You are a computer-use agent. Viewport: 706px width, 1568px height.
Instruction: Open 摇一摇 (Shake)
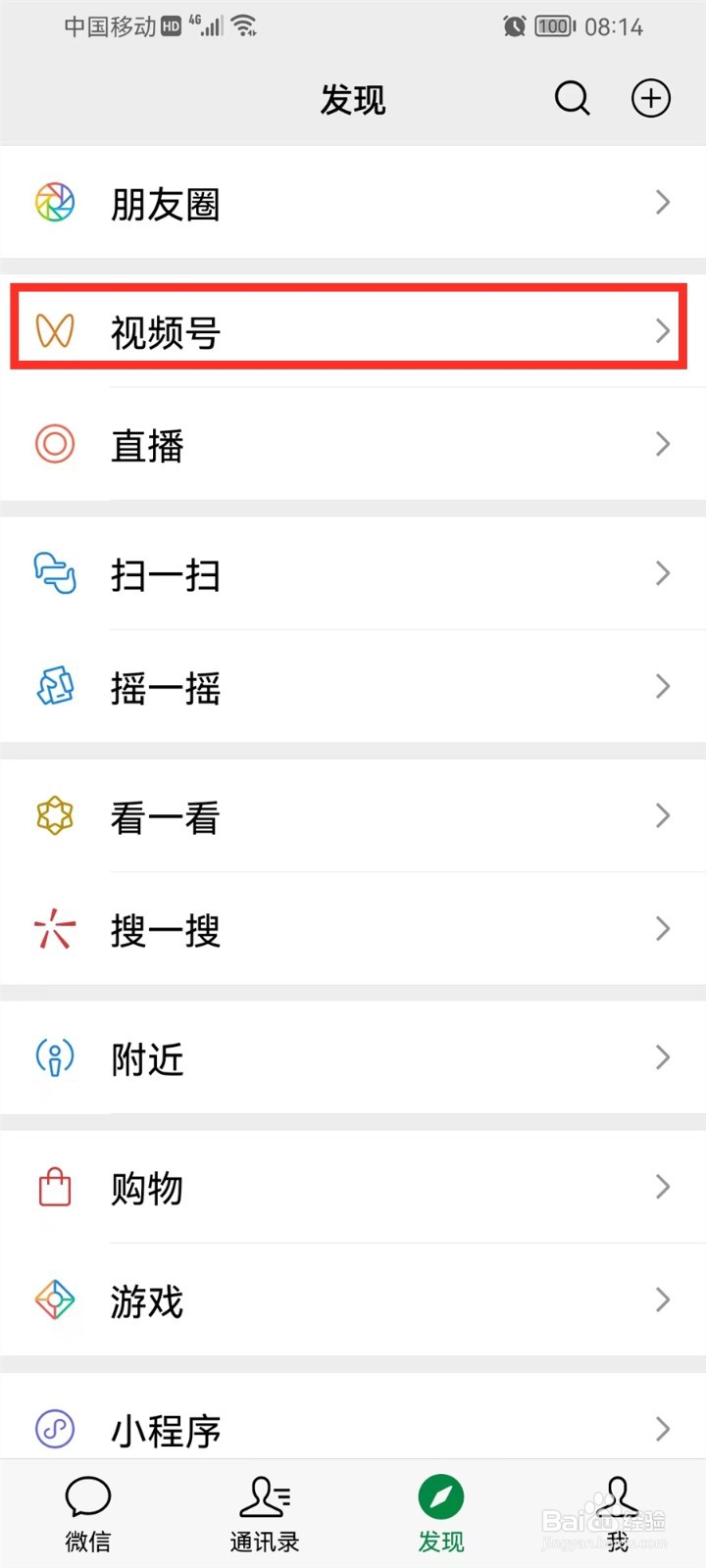(353, 687)
